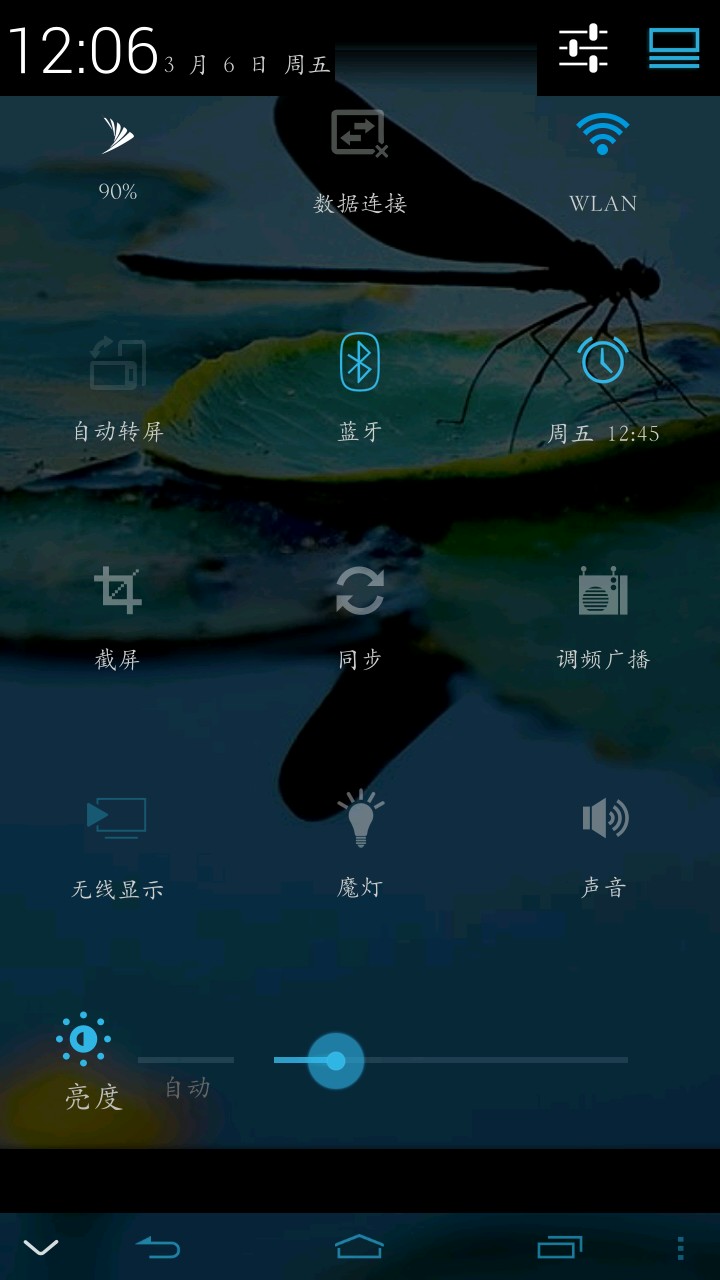Toggle 蓝牙 Bluetooth
The image size is (720, 1280).
coord(360,386)
